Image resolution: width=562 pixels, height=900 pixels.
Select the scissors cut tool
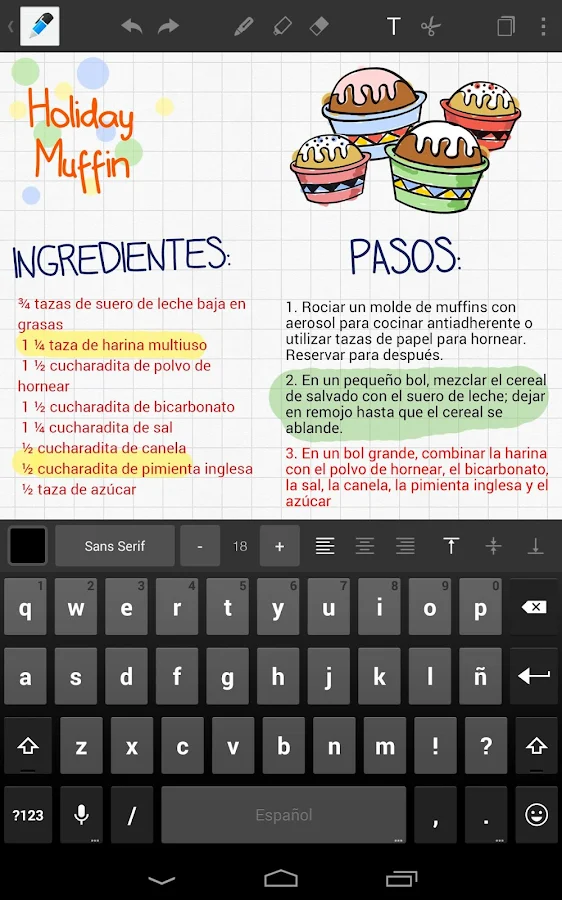pyautogui.click(x=430, y=26)
